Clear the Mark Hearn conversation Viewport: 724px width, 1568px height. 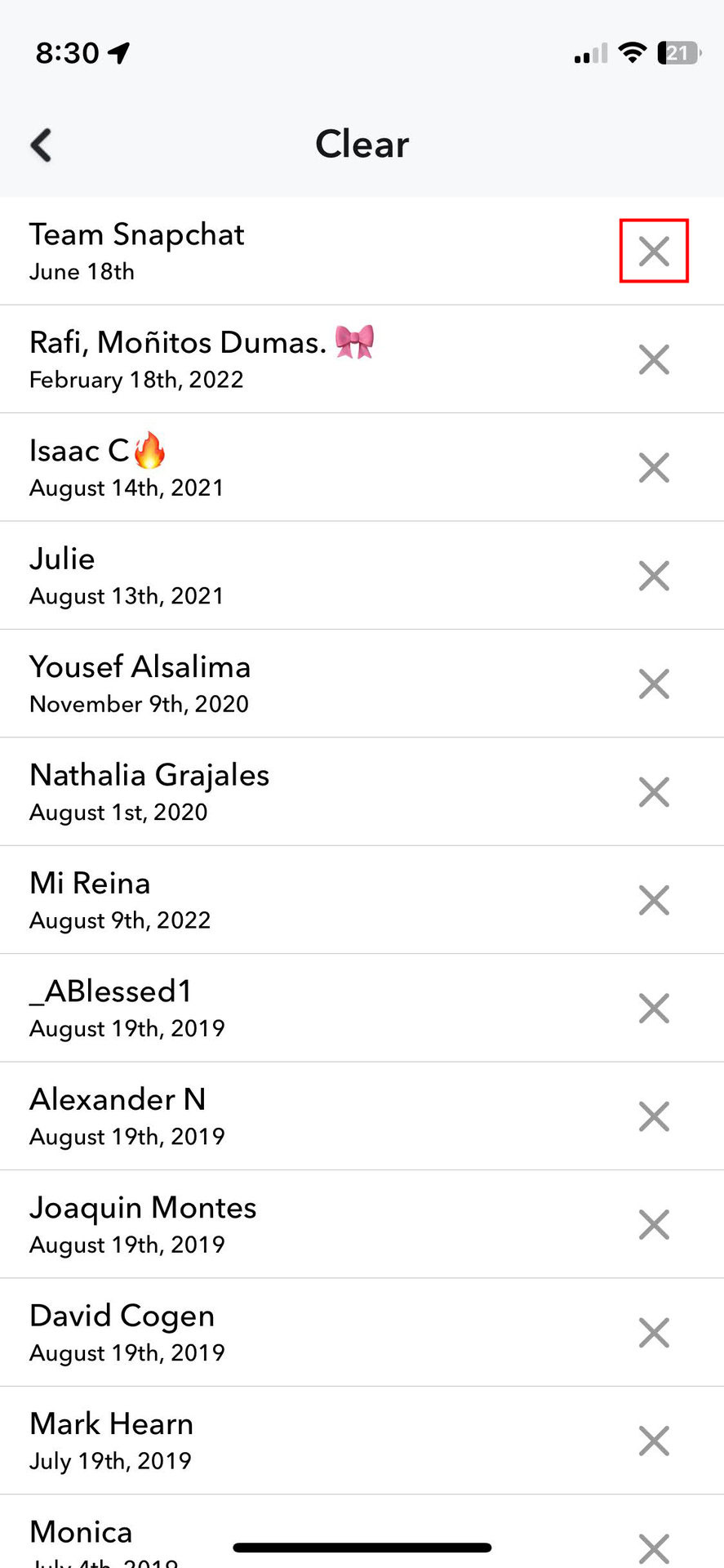654,1441
